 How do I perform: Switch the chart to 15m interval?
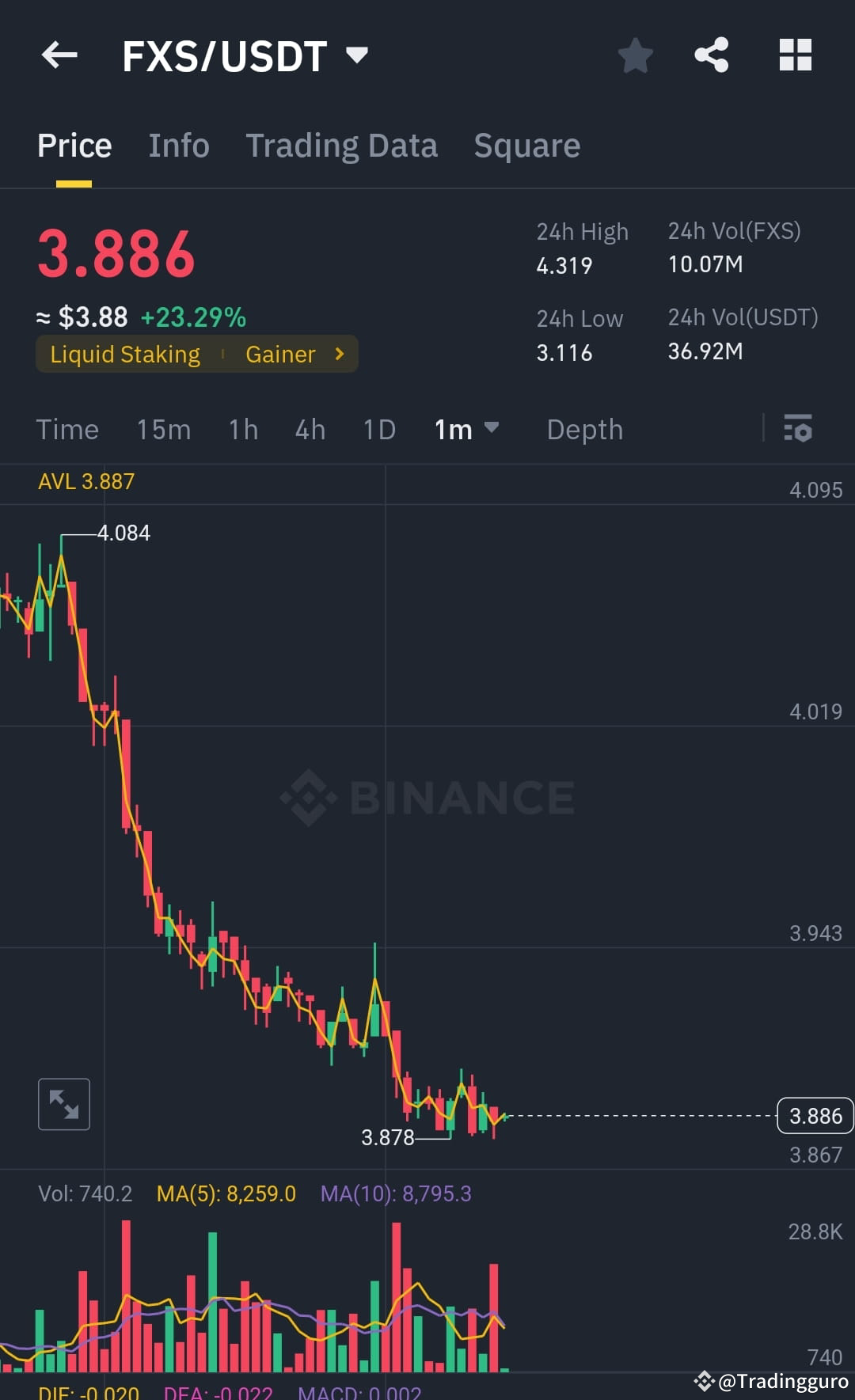(163, 430)
